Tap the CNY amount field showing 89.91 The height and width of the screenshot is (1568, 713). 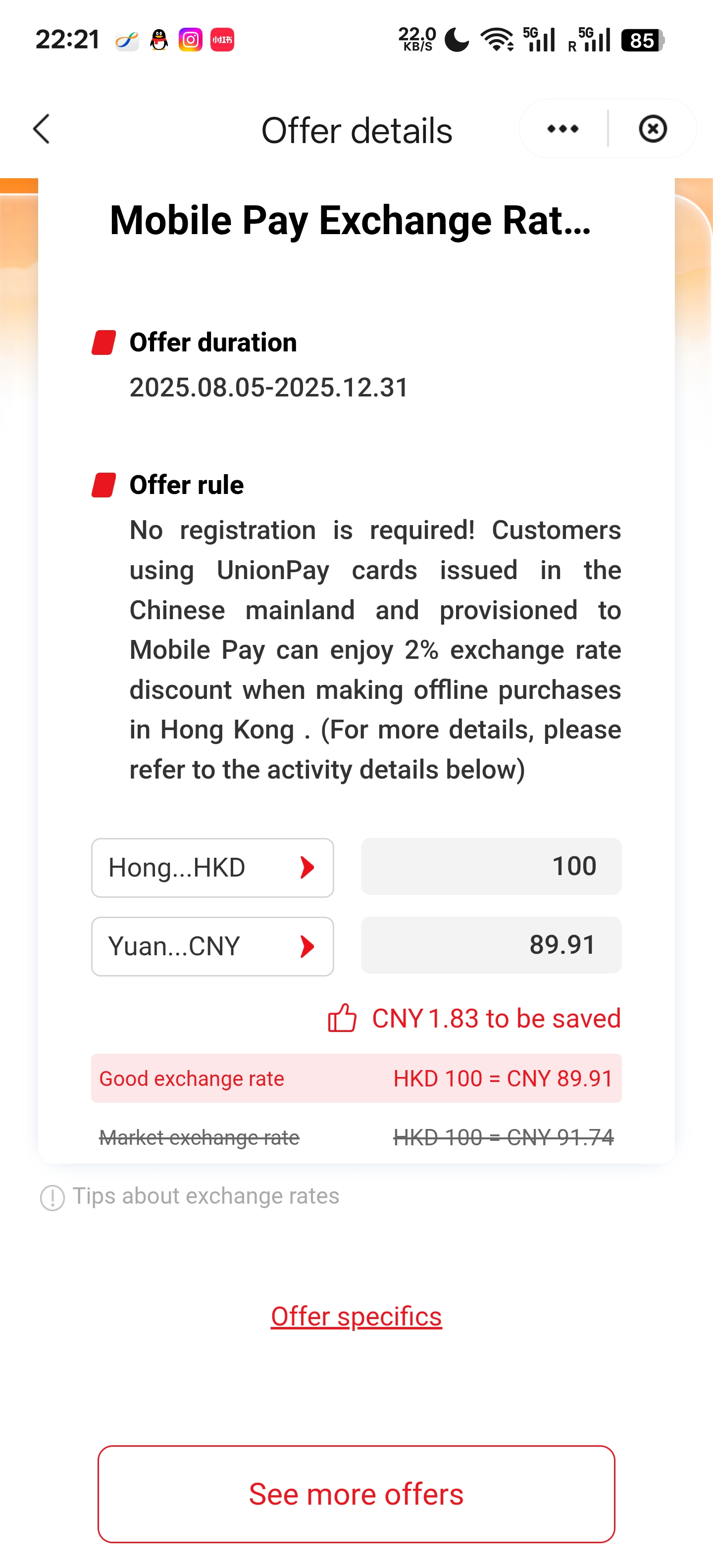pyautogui.click(x=491, y=945)
